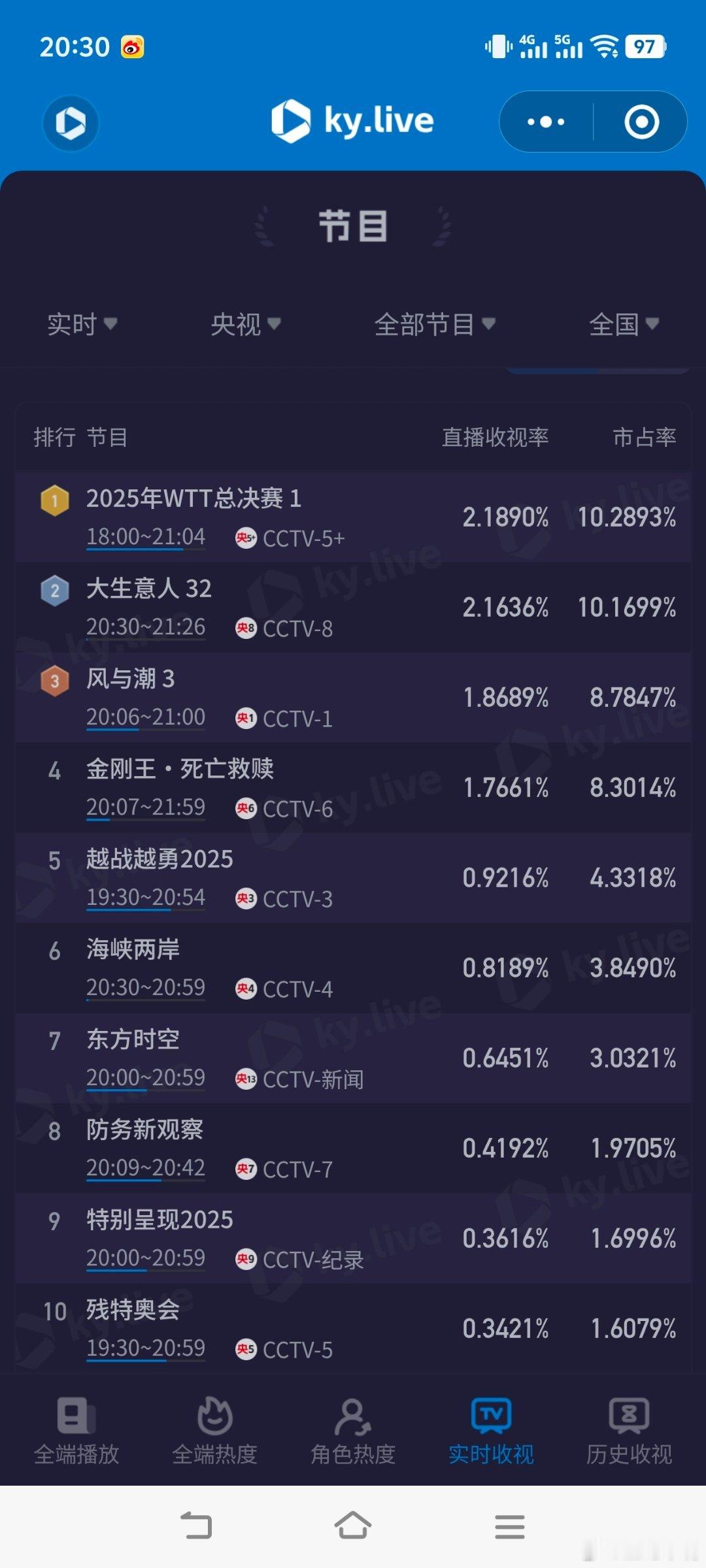Click the 央9 CCTV-纪录 channel badge
Image resolution: width=706 pixels, height=1568 pixels.
(245, 1258)
